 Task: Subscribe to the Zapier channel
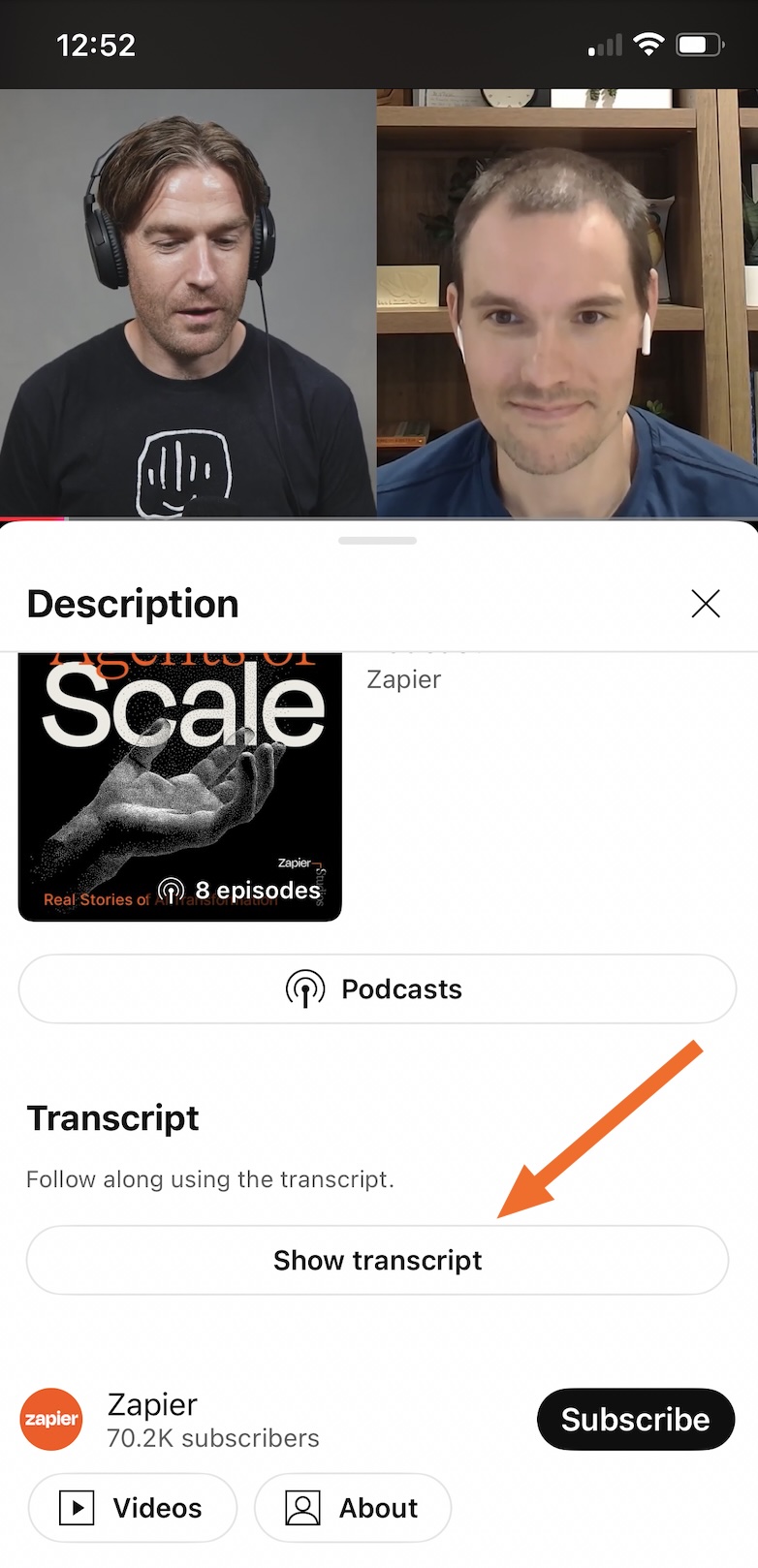(635, 1420)
